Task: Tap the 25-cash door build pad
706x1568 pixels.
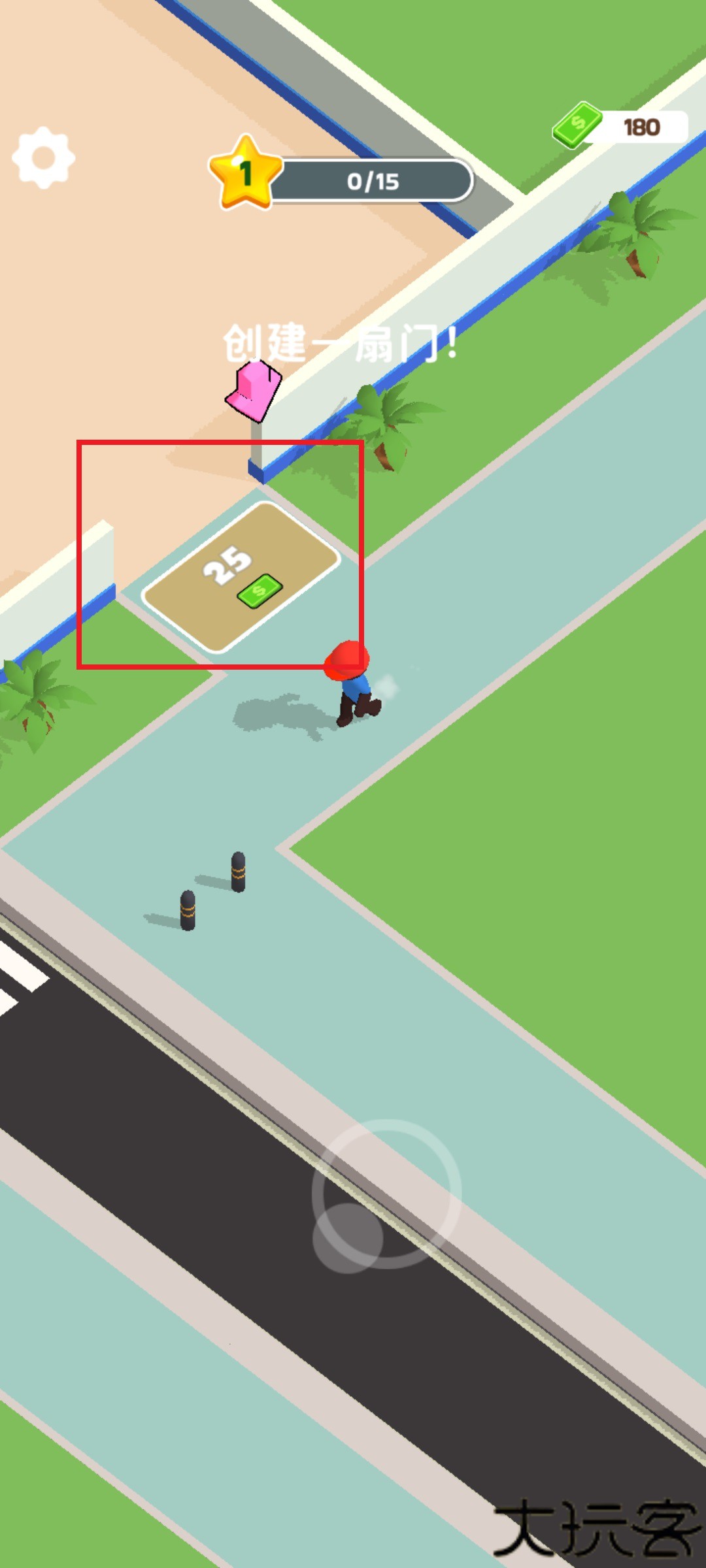Action: pyautogui.click(x=241, y=577)
